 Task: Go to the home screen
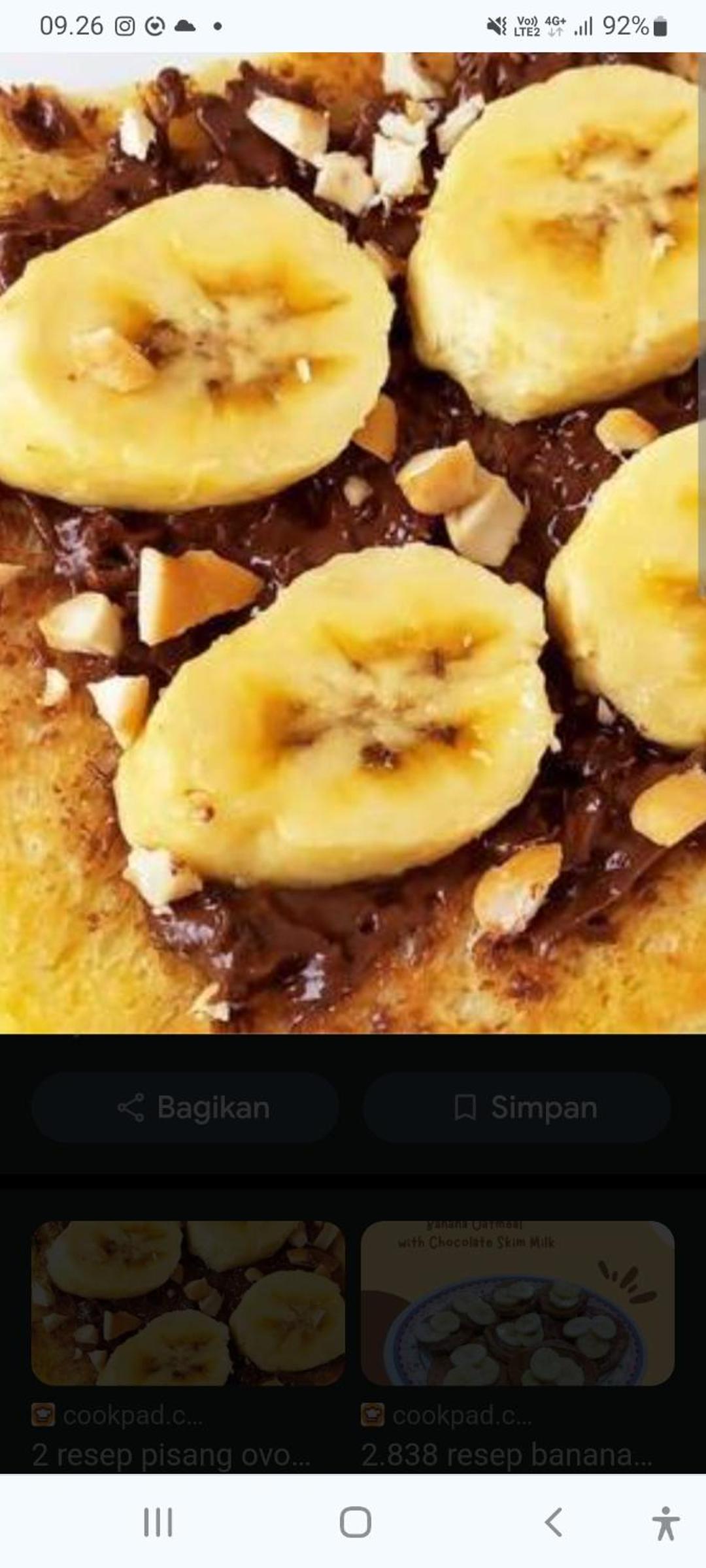[355, 1522]
